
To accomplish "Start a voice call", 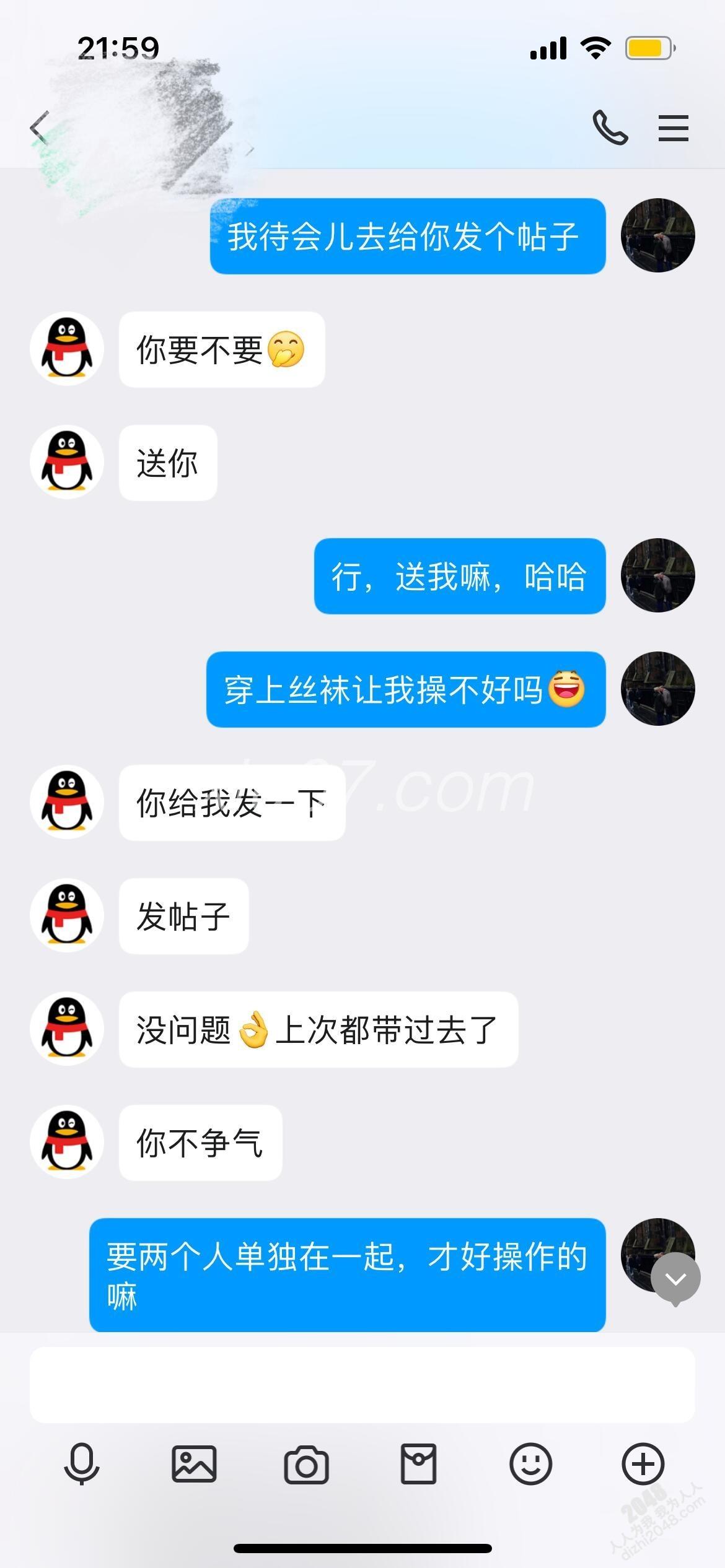I will pyautogui.click(x=610, y=128).
